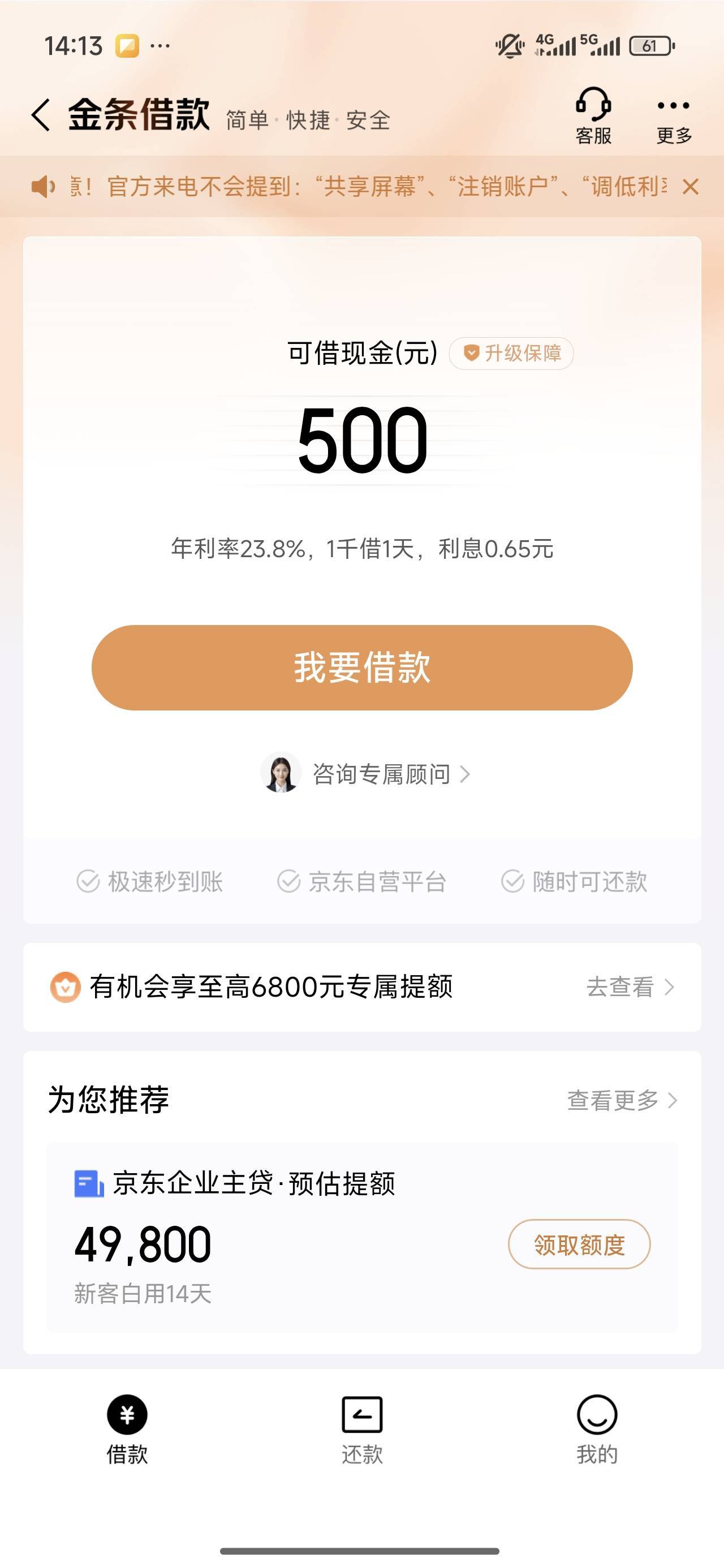Image resolution: width=724 pixels, height=1568 pixels.
Task: Go back from the 金条借款 page
Action: pos(41,115)
